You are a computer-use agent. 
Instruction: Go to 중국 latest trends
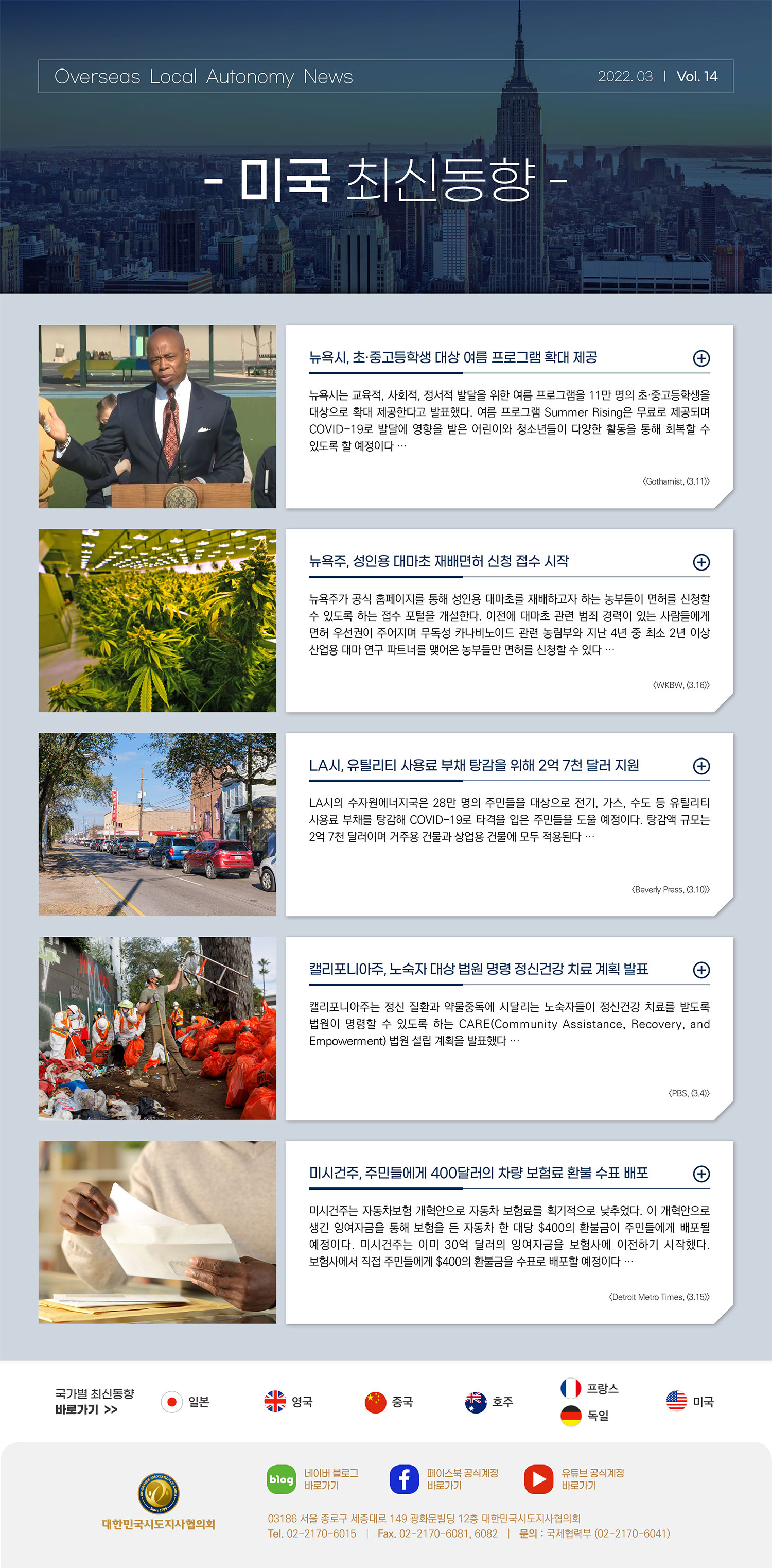(389, 1402)
